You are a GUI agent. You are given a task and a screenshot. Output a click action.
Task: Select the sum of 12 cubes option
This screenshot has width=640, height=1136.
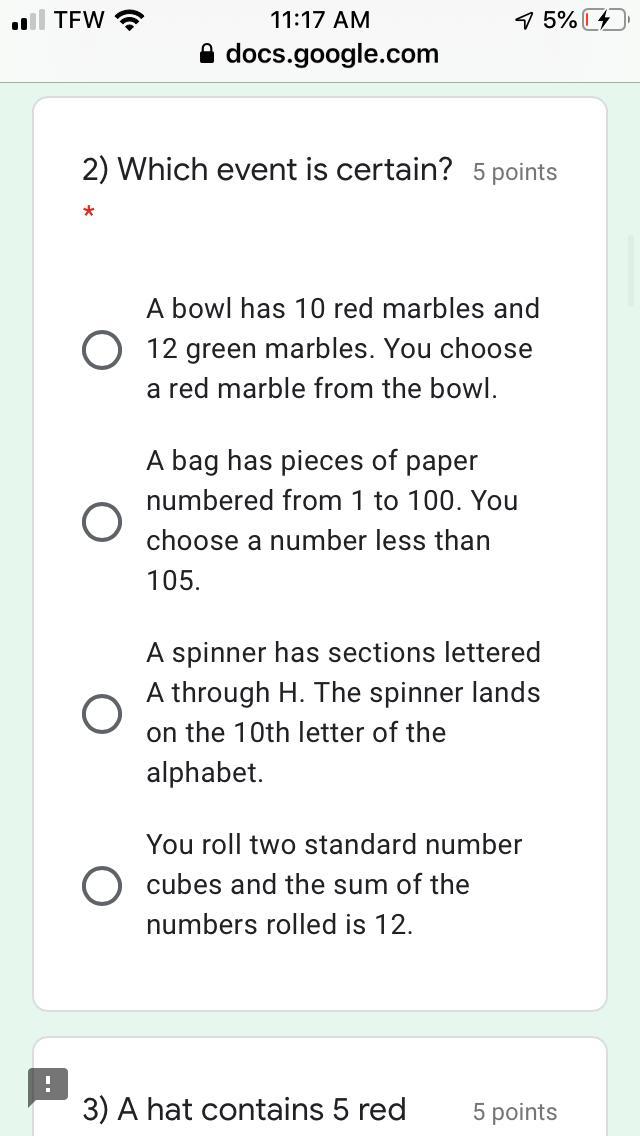click(102, 885)
